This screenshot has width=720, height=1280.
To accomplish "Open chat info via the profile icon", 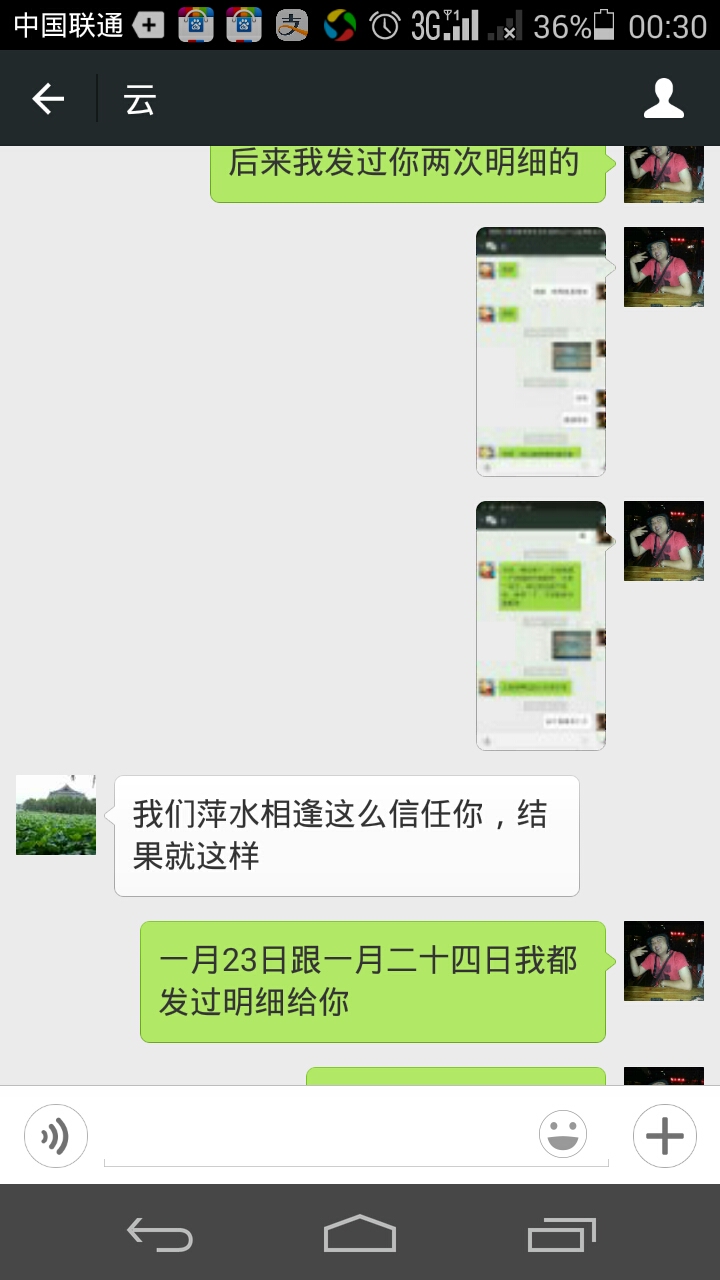I will pos(663,99).
